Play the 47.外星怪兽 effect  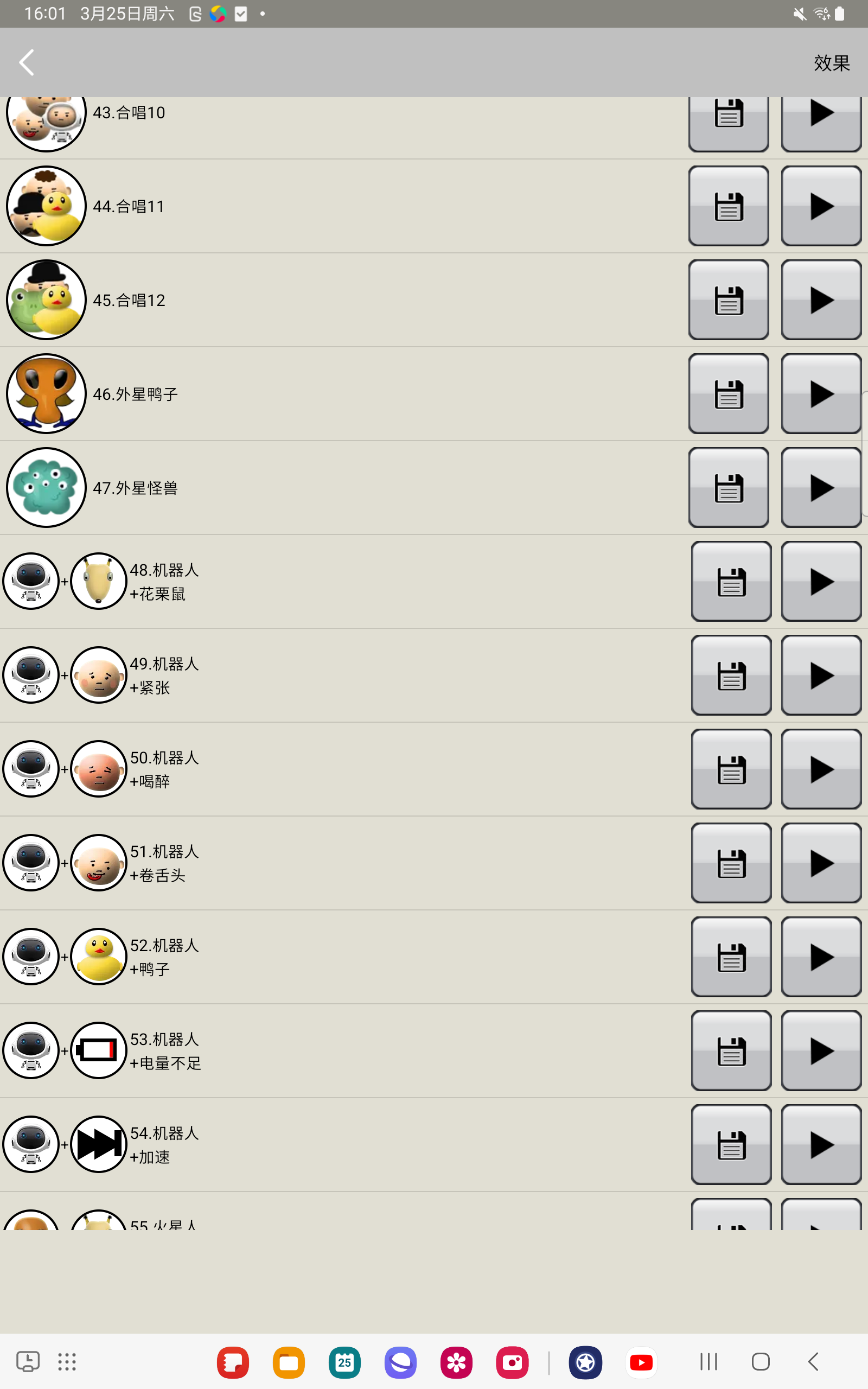point(821,487)
